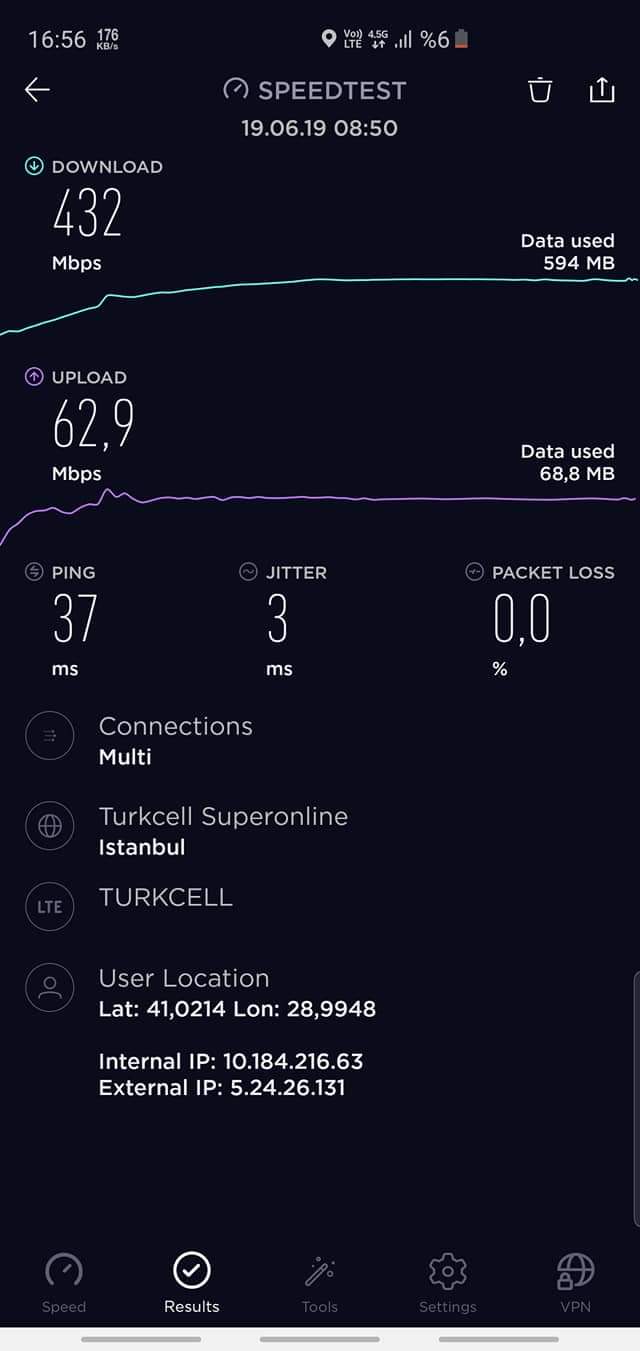Share this speed test result
The width and height of the screenshot is (640, 1351).
(601, 90)
